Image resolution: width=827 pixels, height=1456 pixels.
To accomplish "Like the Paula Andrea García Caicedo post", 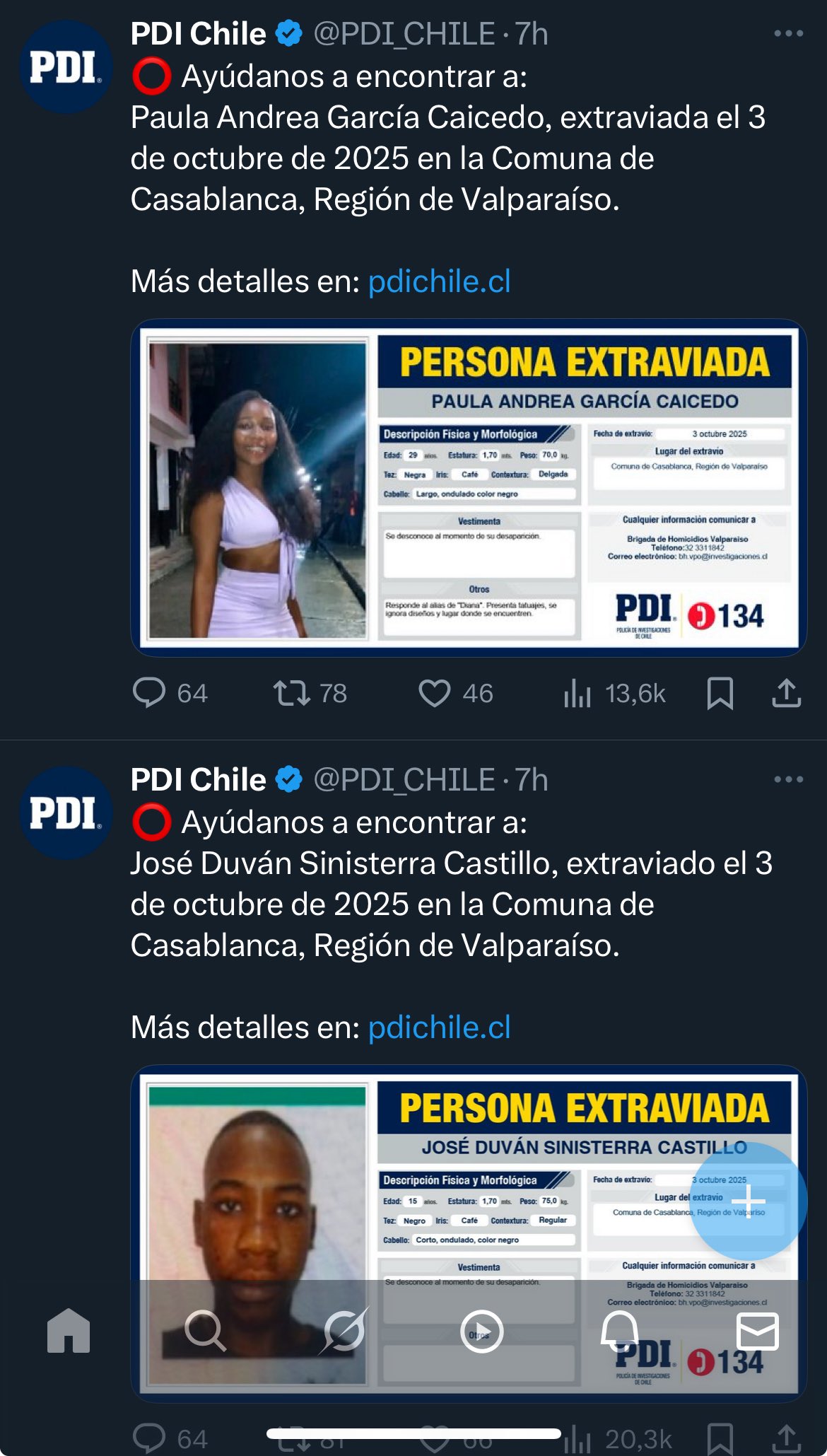I will click(x=434, y=693).
